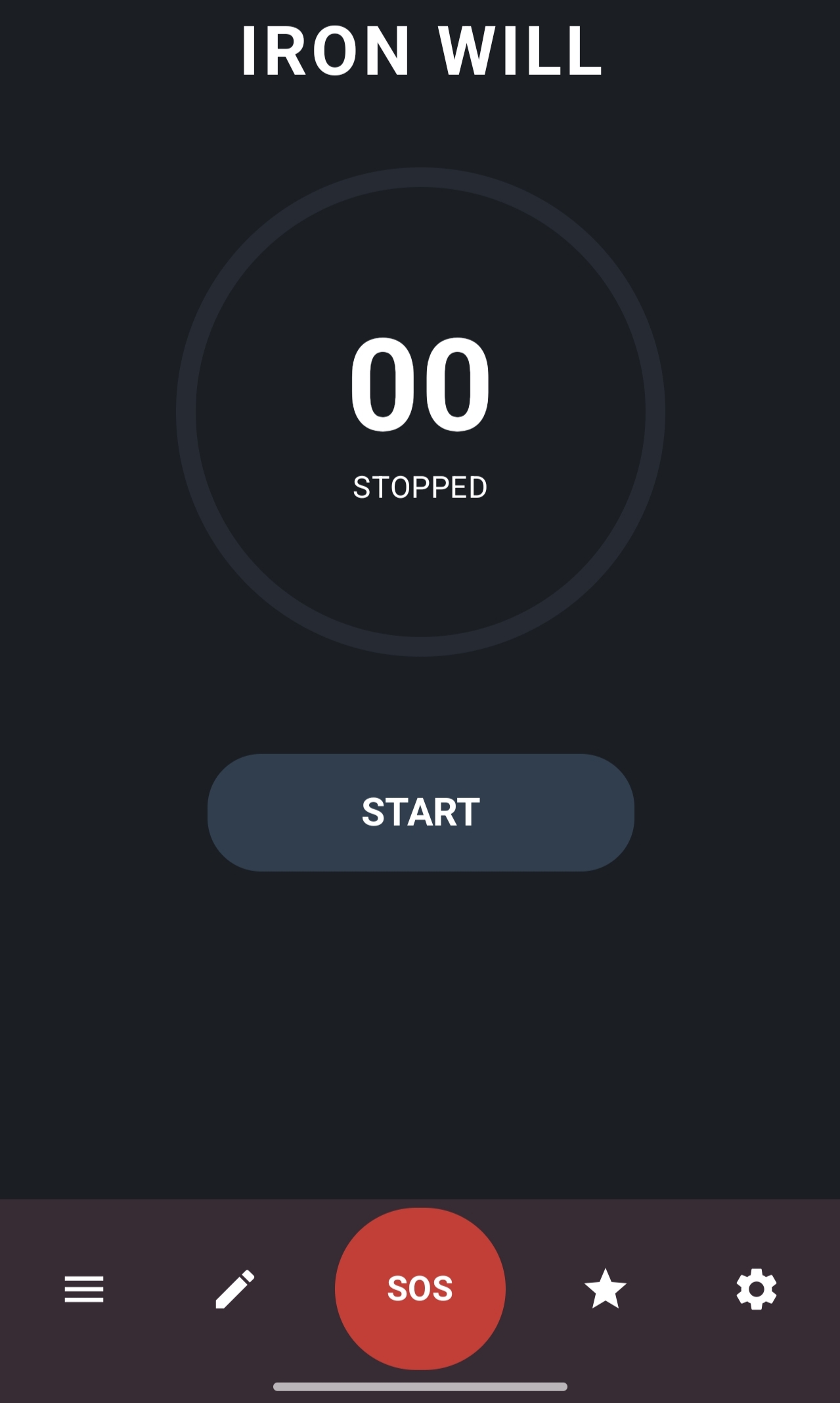Tap the red SOS button
Screen dimensions: 840x1403
click(420, 1288)
